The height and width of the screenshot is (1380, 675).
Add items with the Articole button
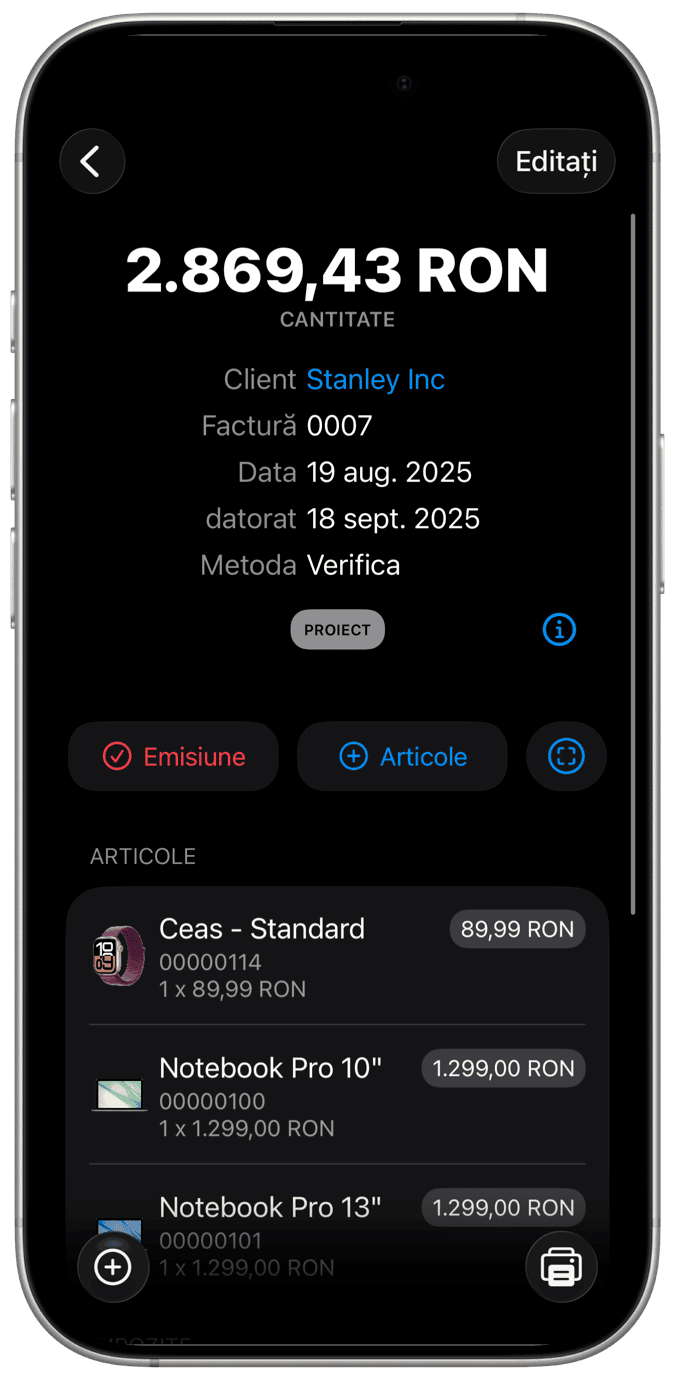click(x=402, y=757)
